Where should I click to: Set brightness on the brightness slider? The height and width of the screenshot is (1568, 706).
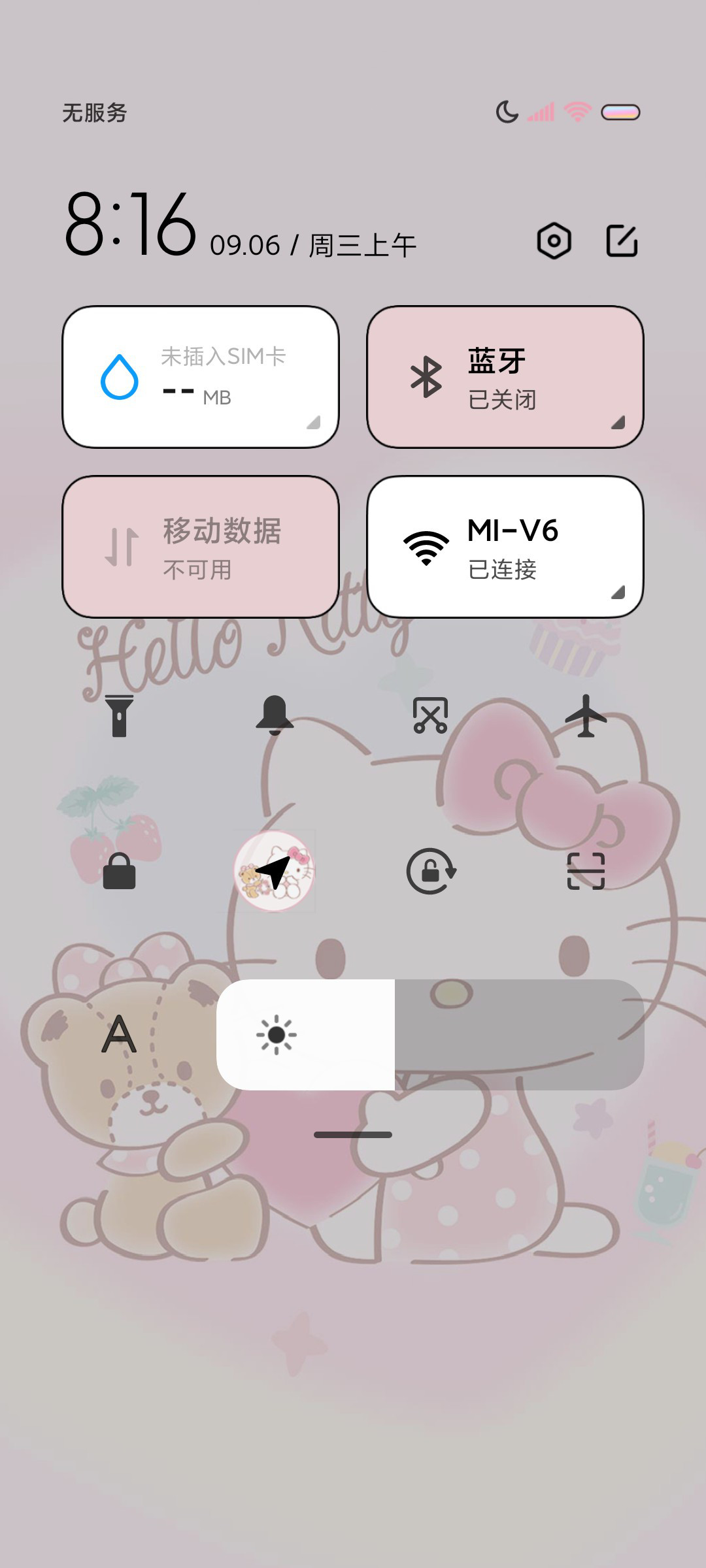pyautogui.click(x=430, y=1034)
